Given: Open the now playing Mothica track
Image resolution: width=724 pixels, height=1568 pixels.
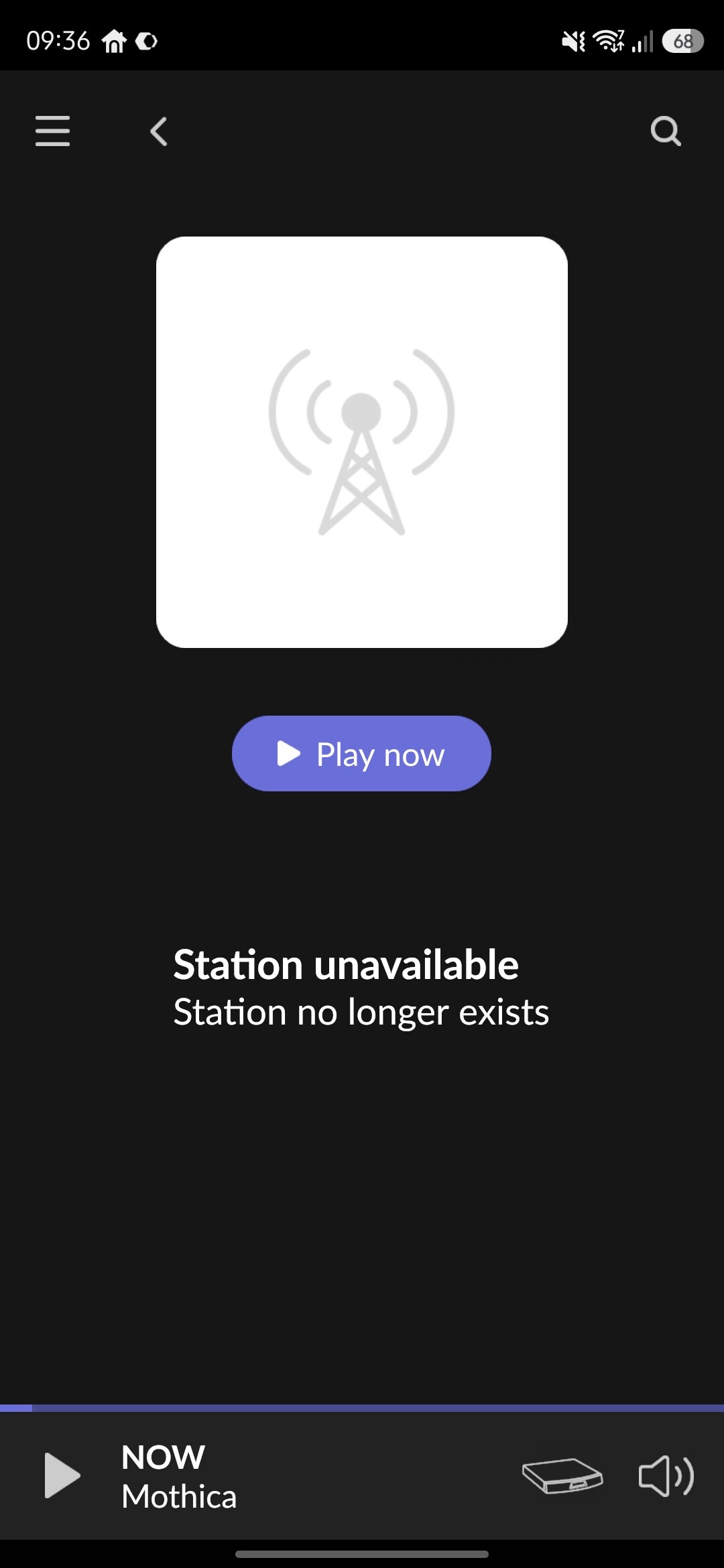Looking at the screenshot, I should click(180, 1477).
